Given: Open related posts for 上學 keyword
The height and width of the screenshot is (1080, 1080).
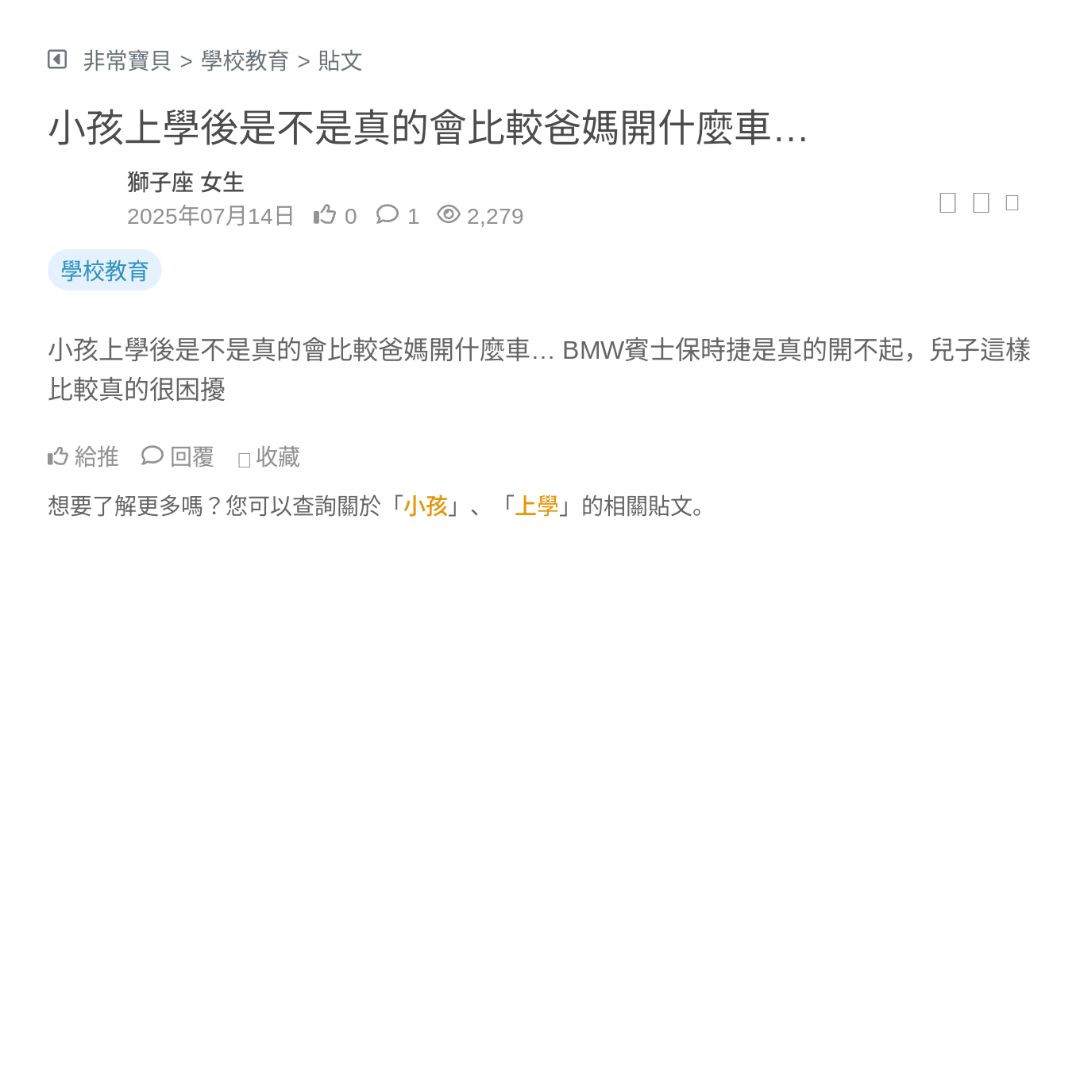Looking at the screenshot, I should point(537,506).
